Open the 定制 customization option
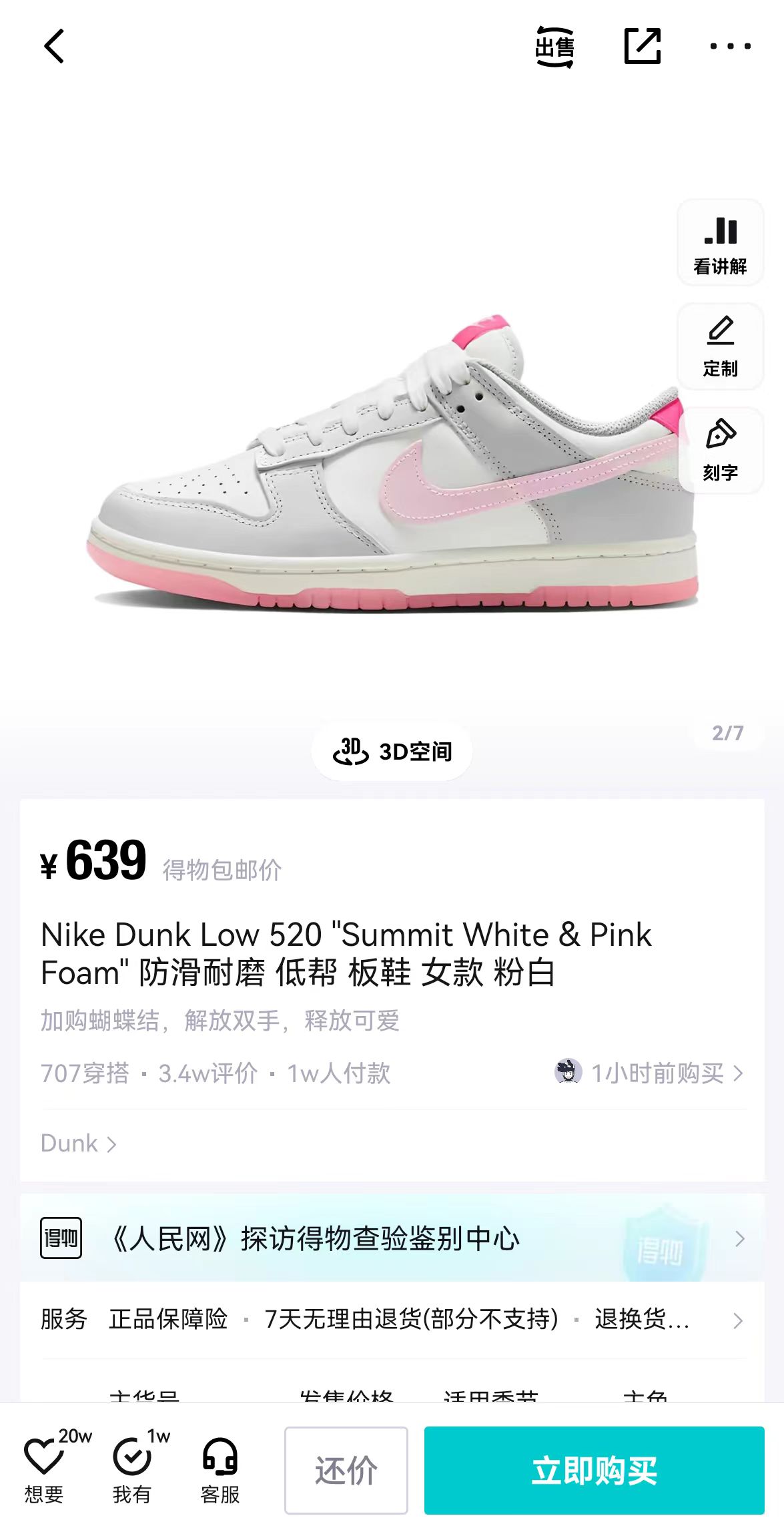 pyautogui.click(x=720, y=346)
